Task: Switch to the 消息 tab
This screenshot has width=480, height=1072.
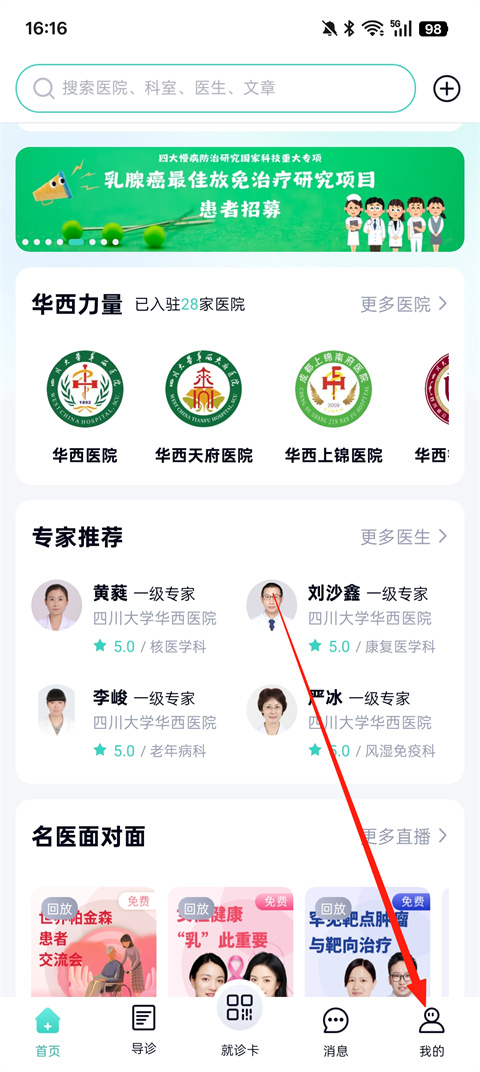Action: pyautogui.click(x=336, y=1030)
